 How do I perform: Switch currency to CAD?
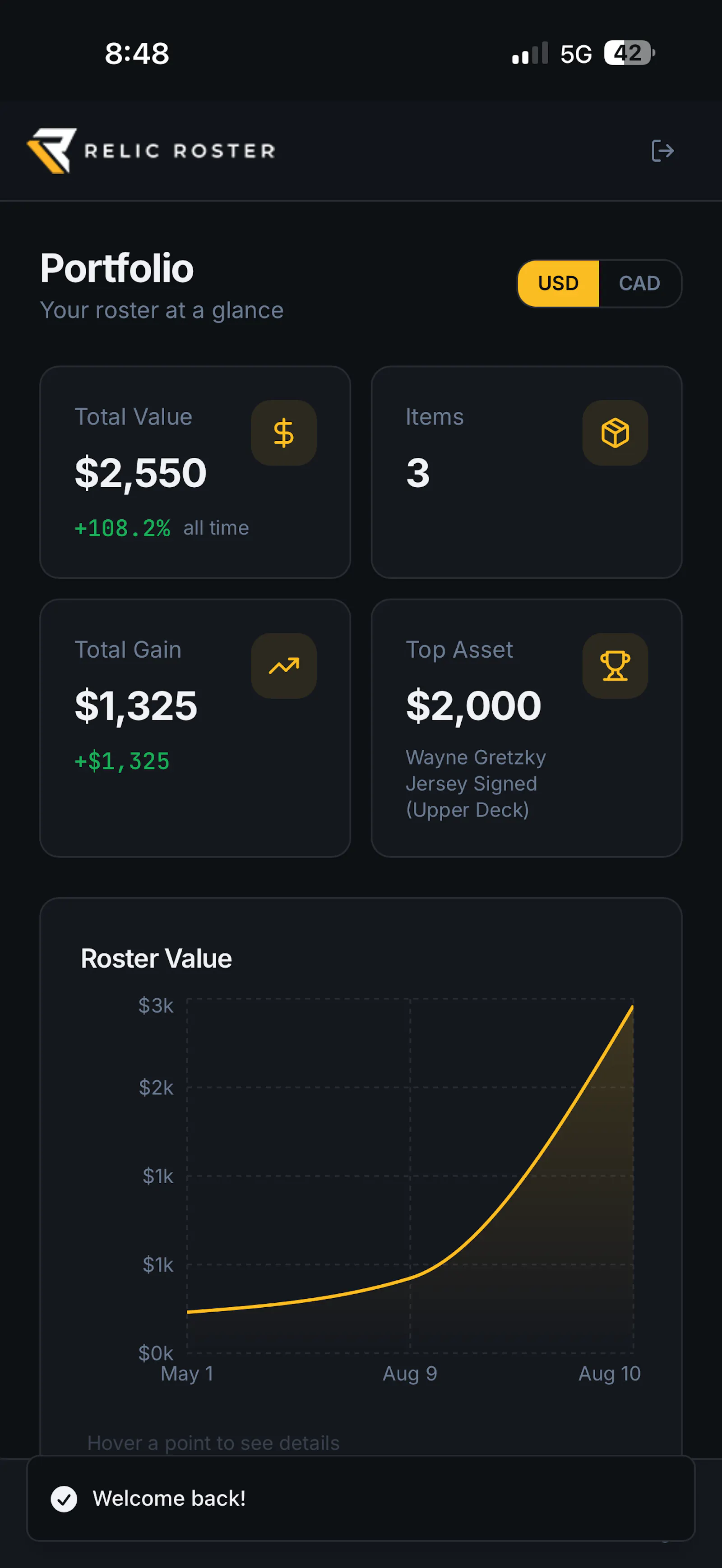pos(639,283)
